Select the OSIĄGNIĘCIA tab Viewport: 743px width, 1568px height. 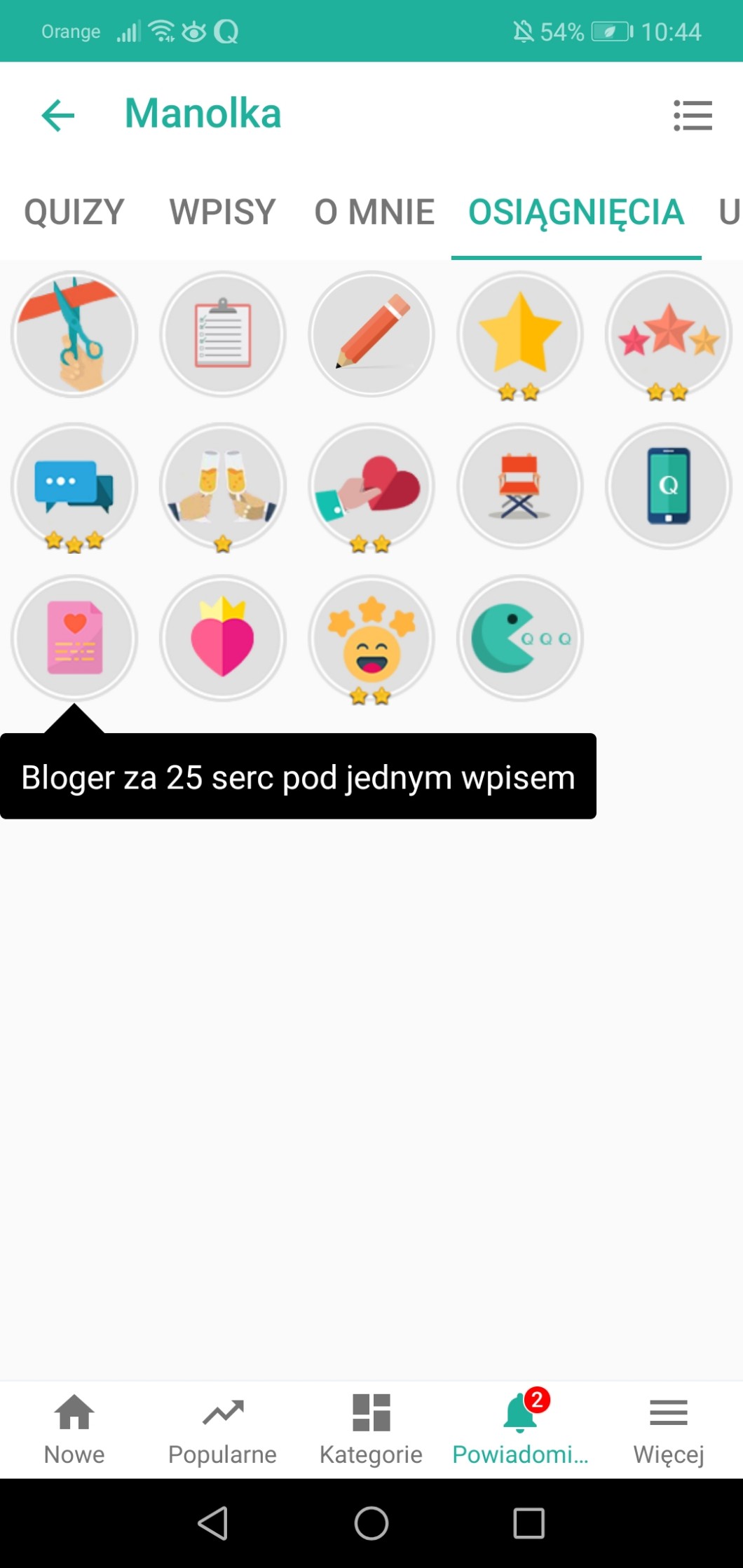[575, 212]
